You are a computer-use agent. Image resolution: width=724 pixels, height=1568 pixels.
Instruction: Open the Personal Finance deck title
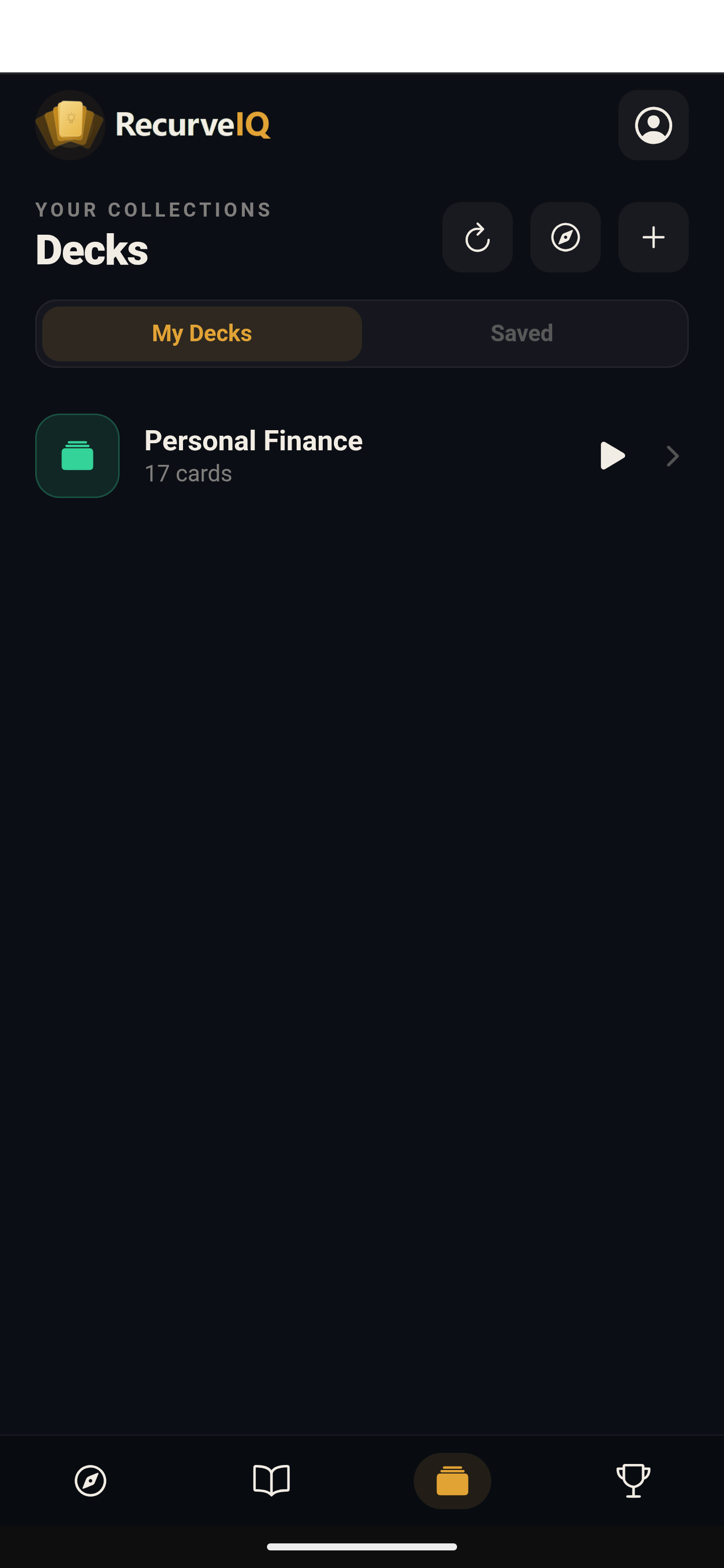pos(253,439)
